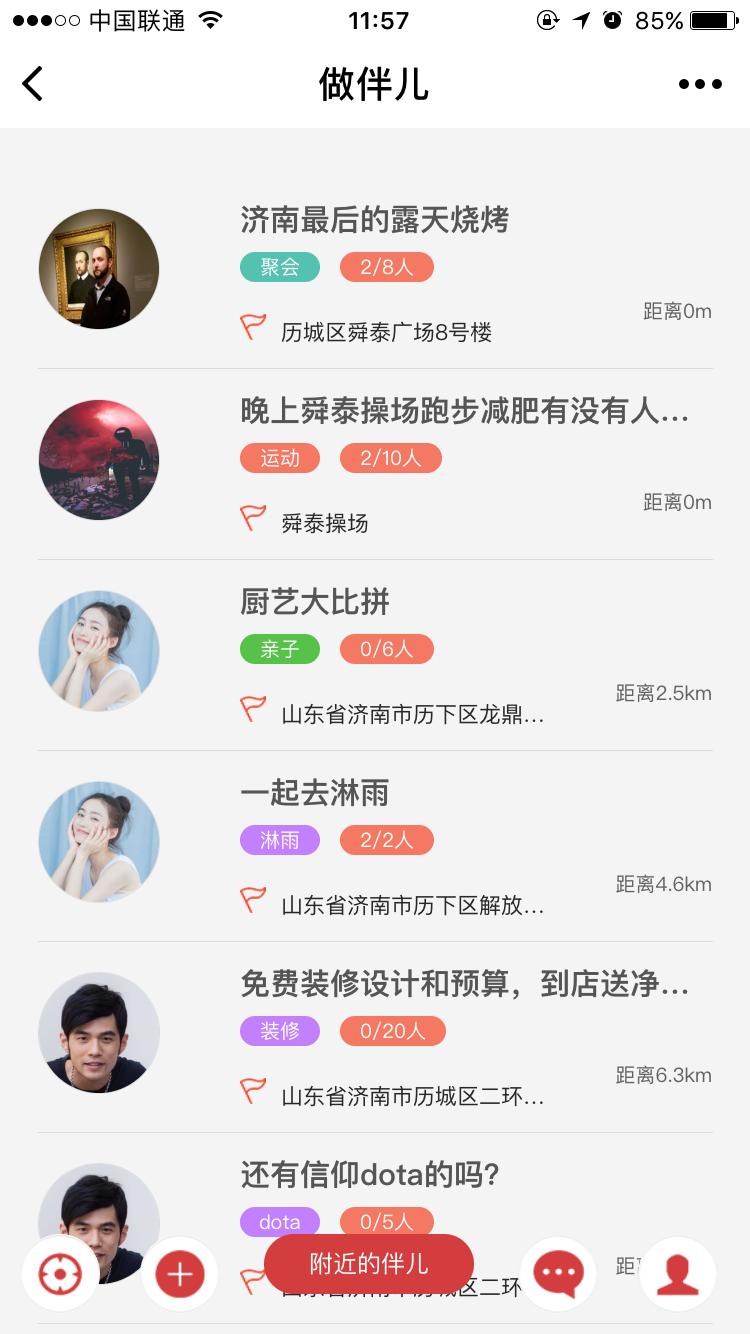Open the 免费装修设计和预算 listing
This screenshot has width=750, height=1334.
coord(375,1037)
